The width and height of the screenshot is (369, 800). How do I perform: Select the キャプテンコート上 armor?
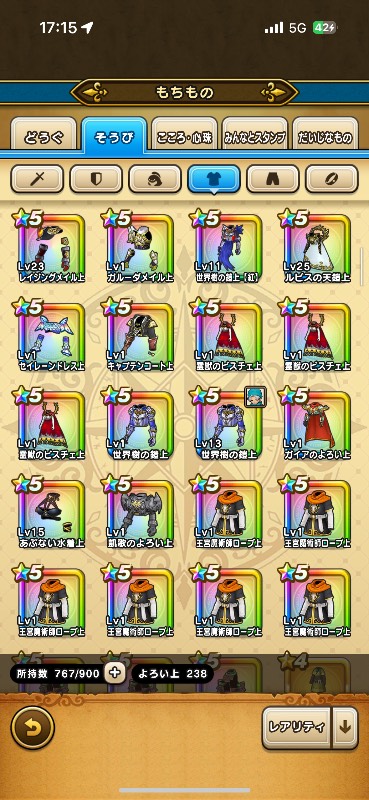click(138, 336)
